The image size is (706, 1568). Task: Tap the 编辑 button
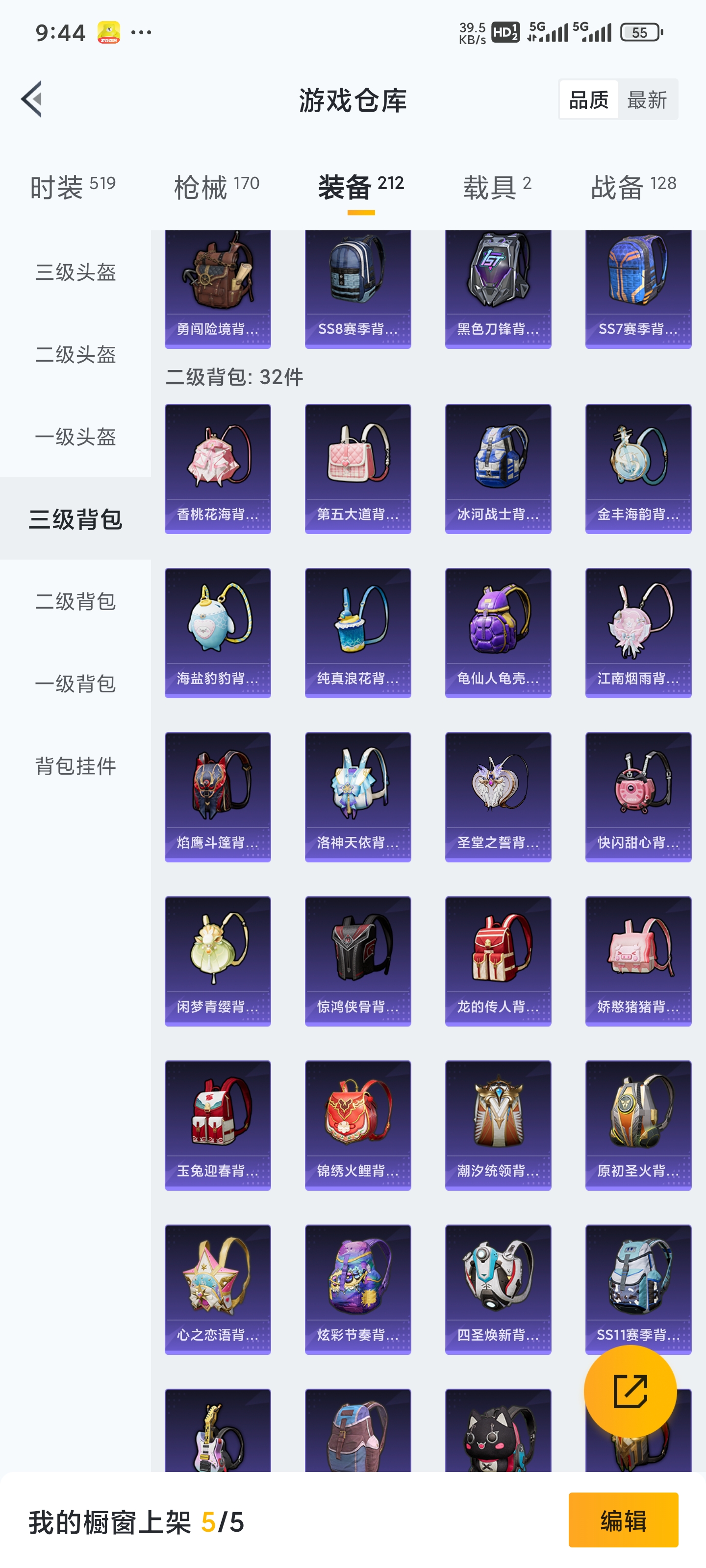[x=623, y=1520]
